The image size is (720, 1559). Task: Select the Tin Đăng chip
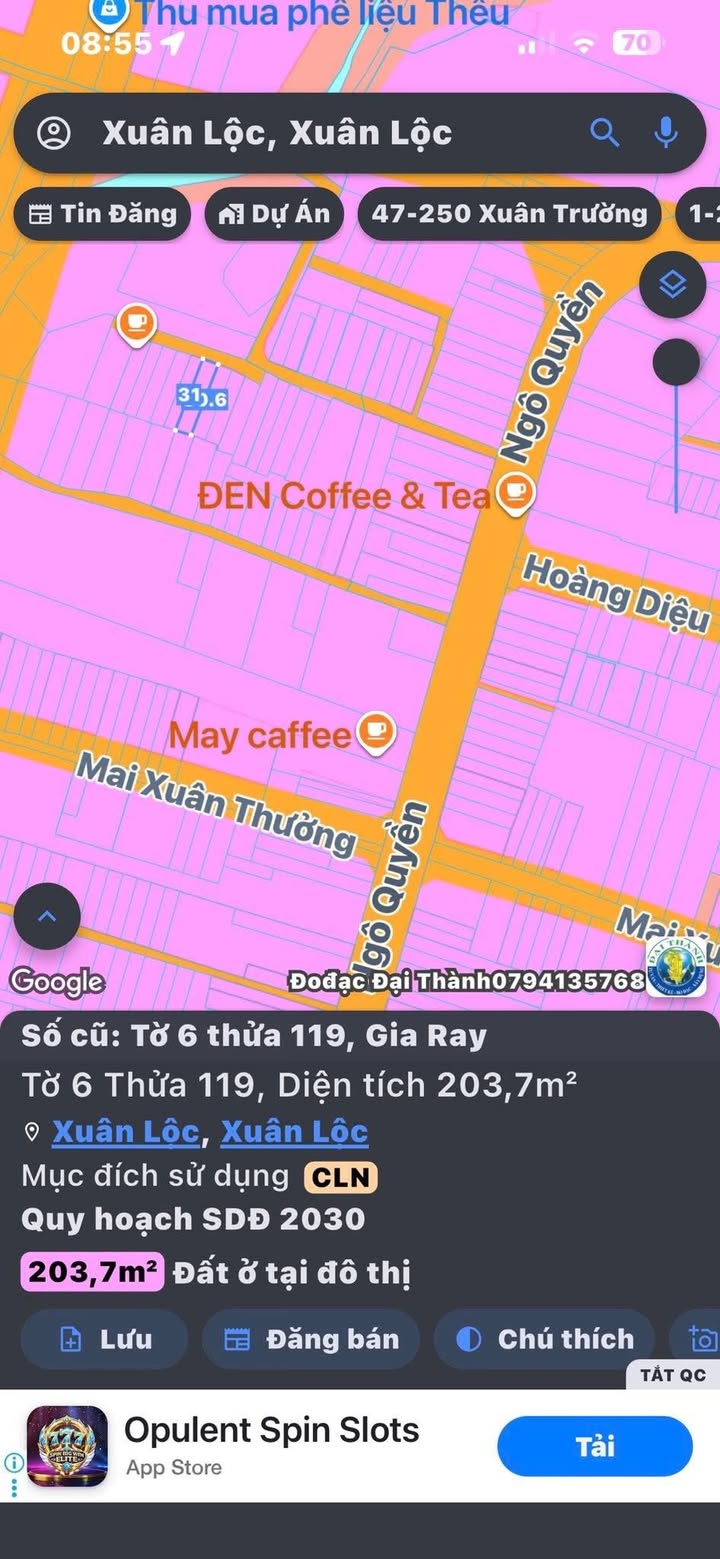click(x=103, y=213)
